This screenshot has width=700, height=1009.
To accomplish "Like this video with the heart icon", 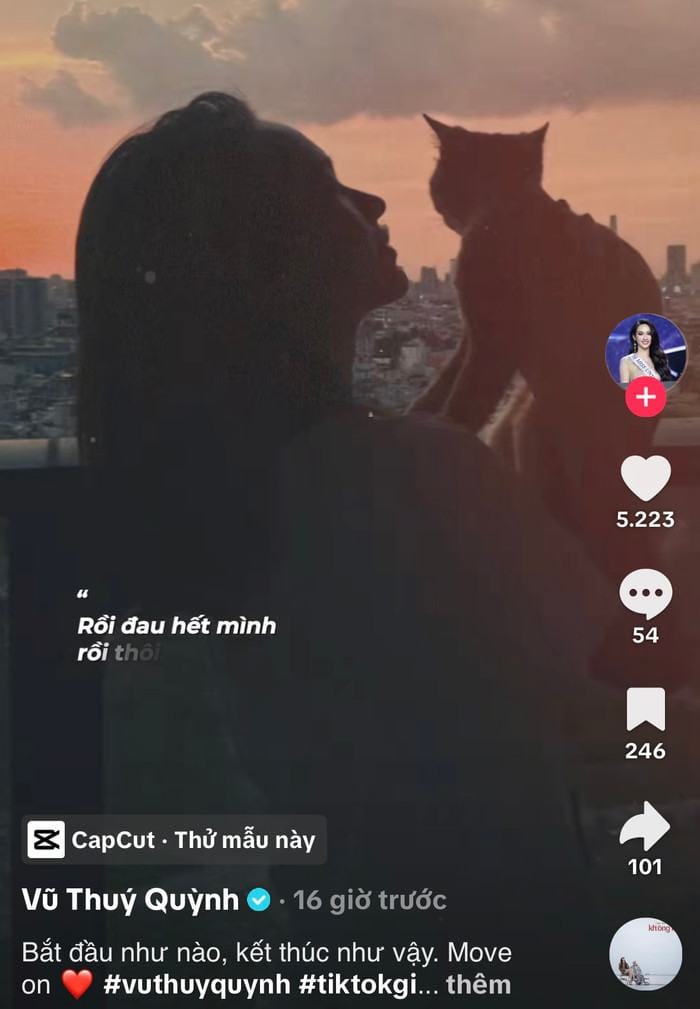I will 645,478.
